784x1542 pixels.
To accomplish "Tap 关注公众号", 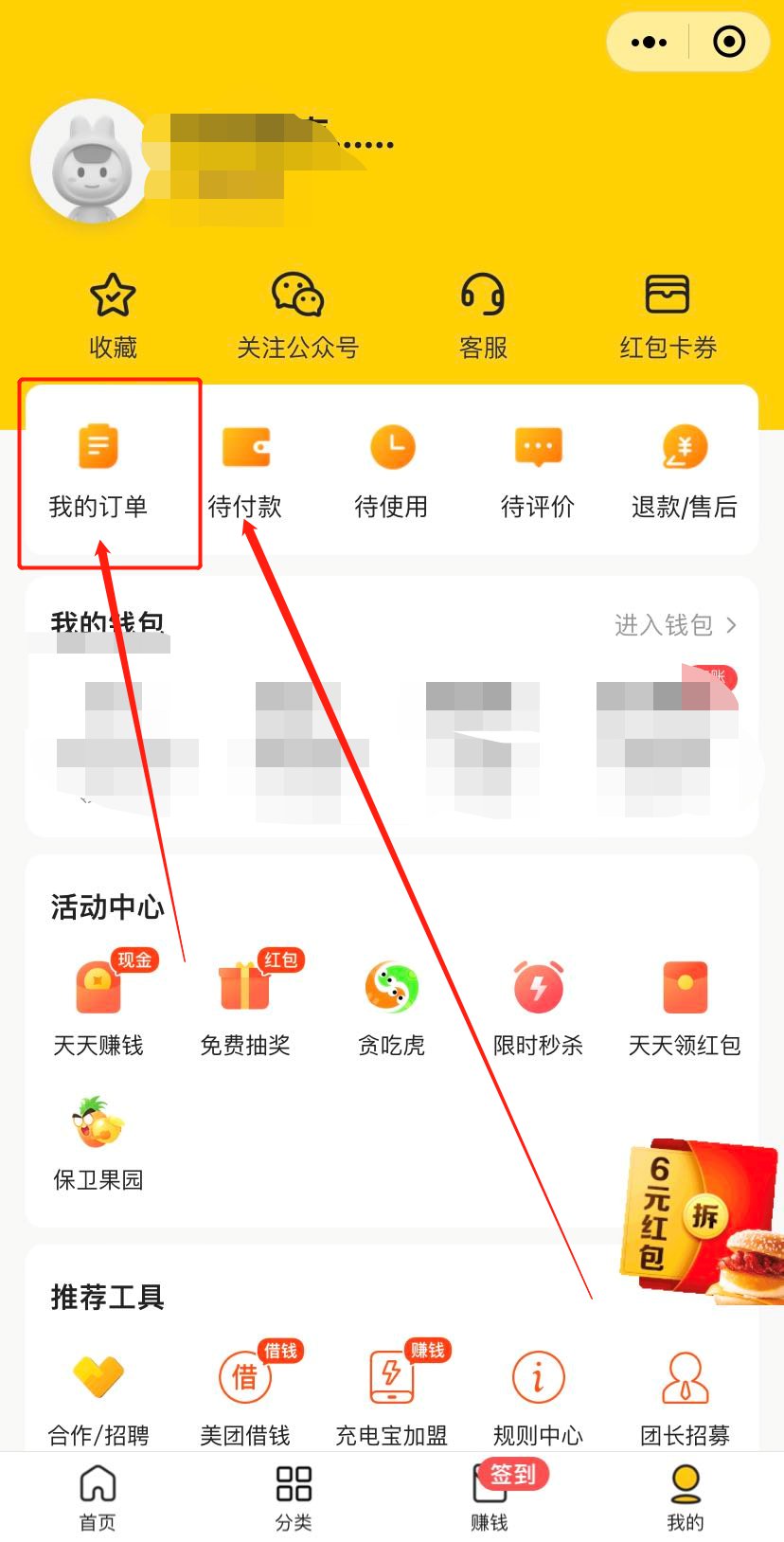I will point(297,315).
